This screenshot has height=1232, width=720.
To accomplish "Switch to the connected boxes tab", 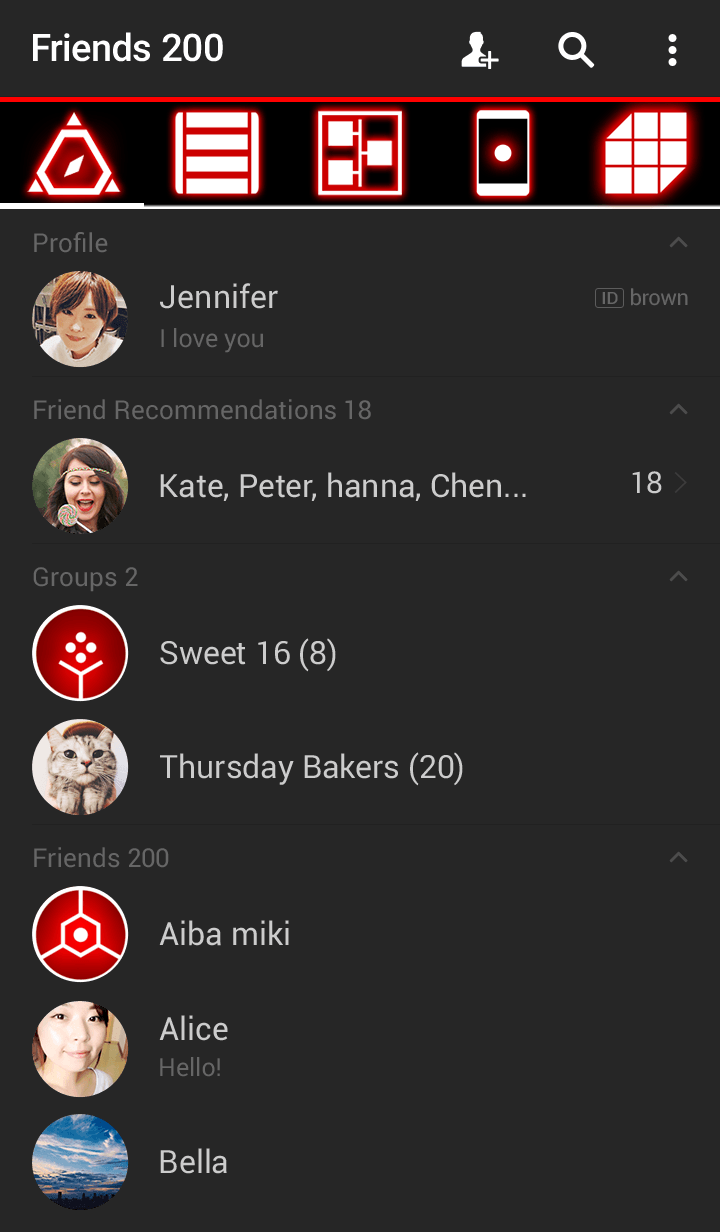I will [x=360, y=153].
